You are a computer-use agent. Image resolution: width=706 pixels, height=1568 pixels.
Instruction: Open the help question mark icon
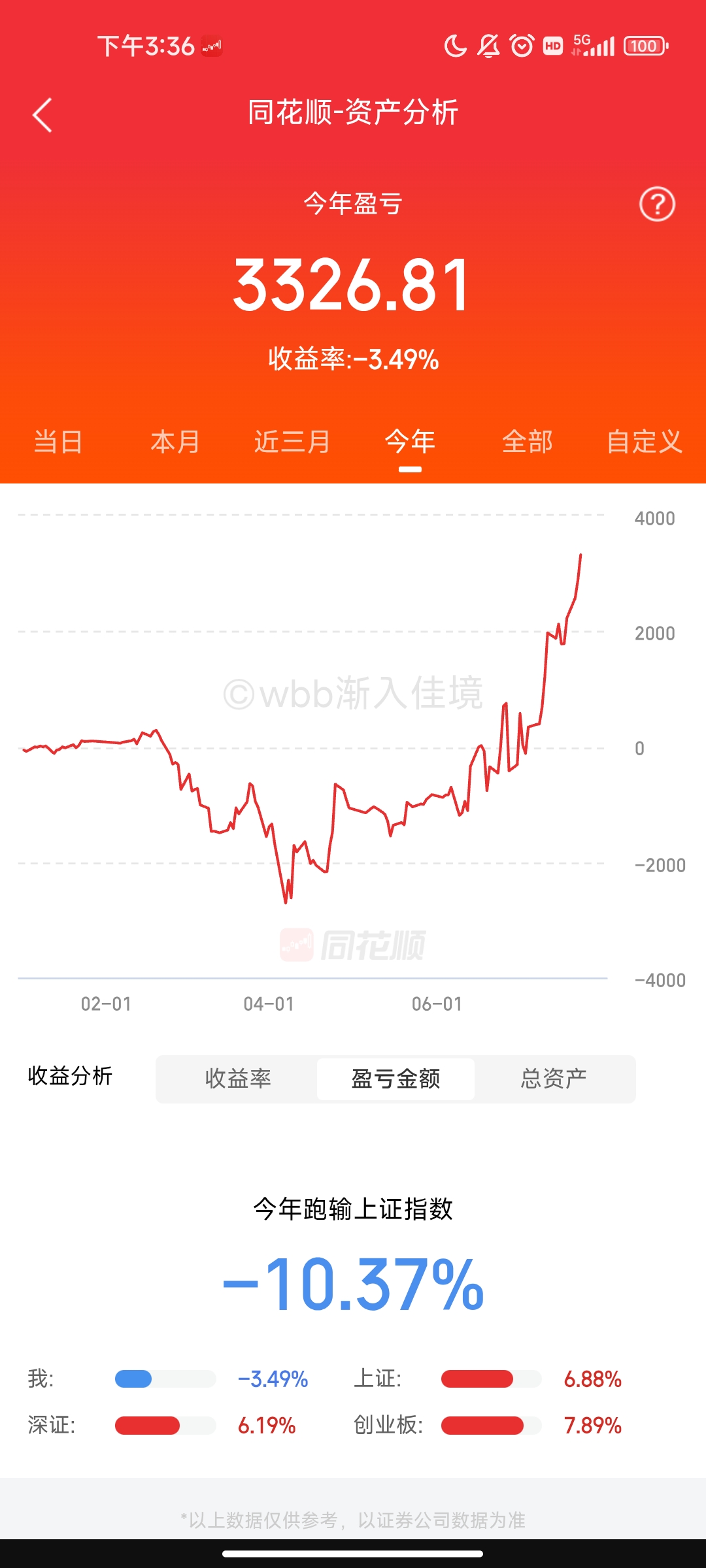pyautogui.click(x=656, y=204)
